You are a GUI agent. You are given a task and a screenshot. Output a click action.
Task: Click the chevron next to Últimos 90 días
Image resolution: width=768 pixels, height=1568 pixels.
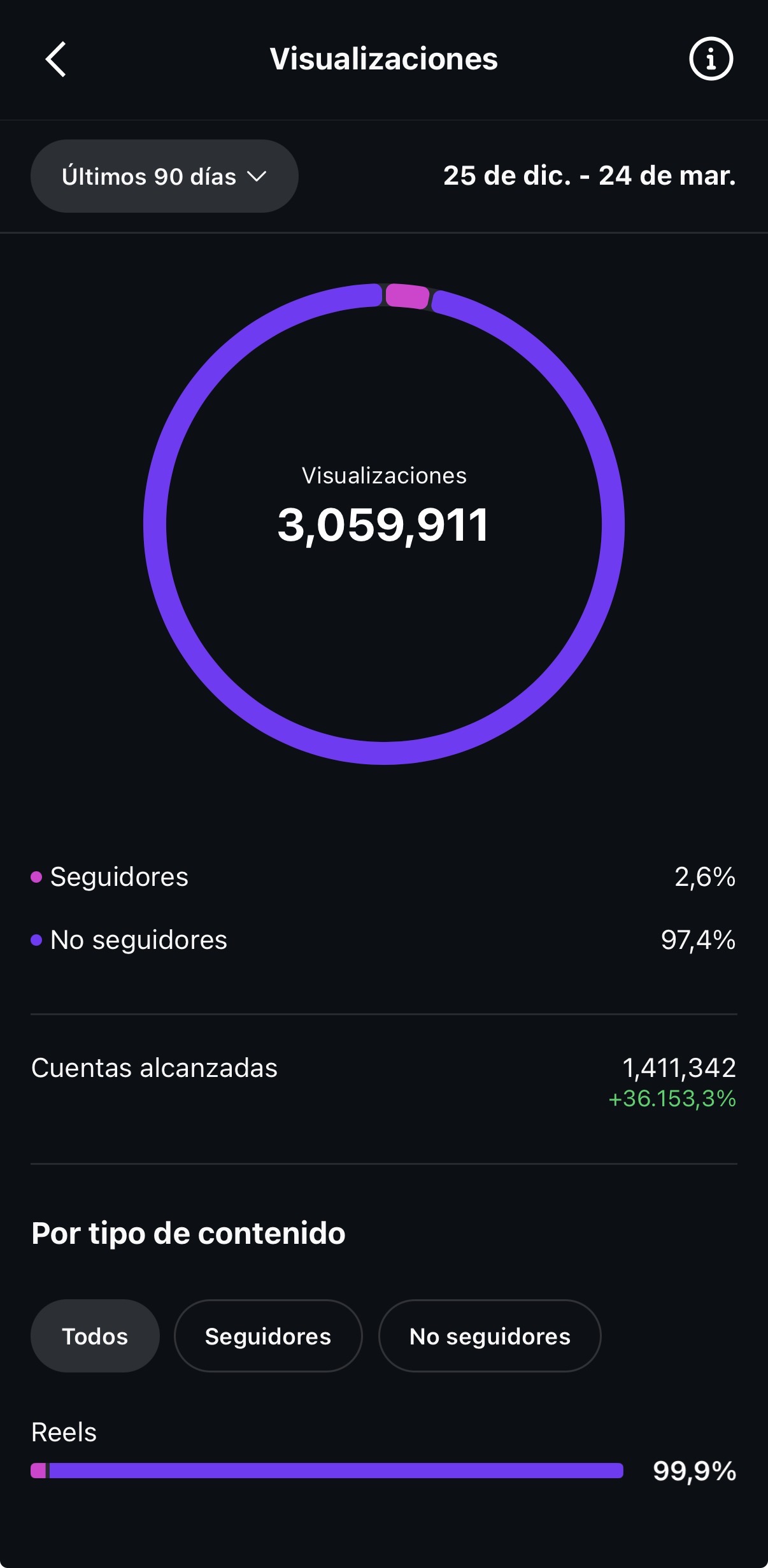pos(256,176)
